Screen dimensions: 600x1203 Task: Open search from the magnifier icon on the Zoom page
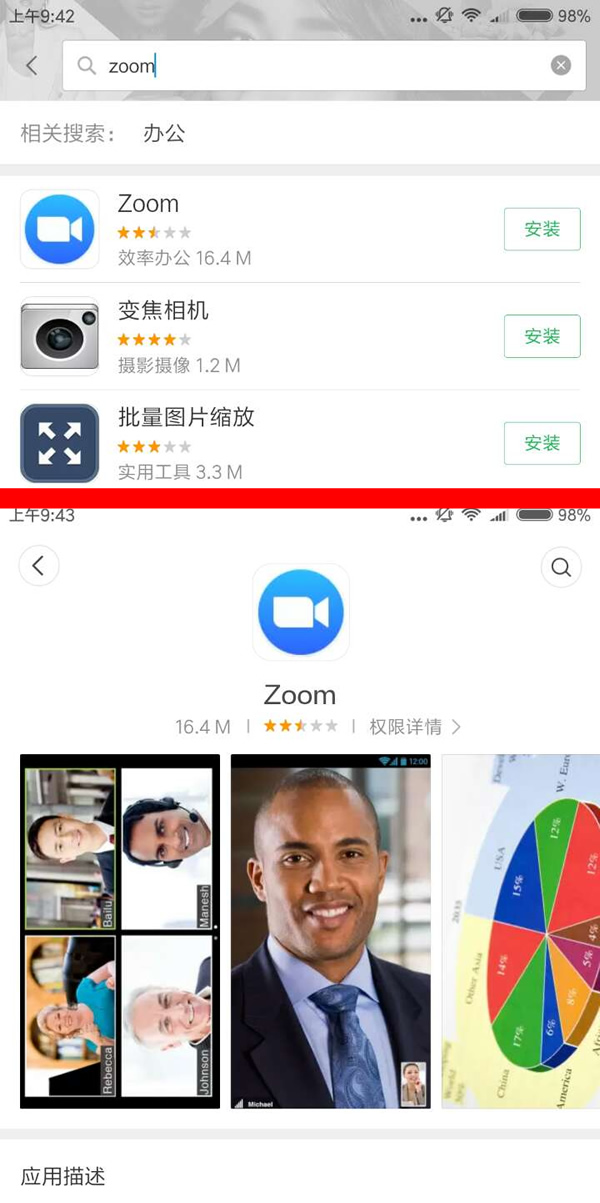tap(561, 567)
